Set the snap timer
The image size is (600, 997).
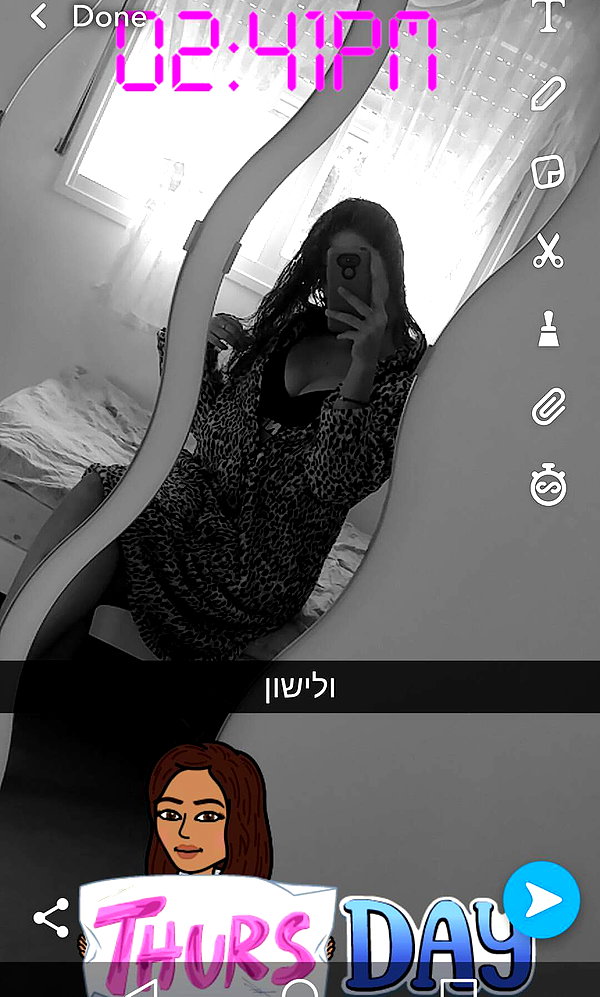(x=548, y=485)
